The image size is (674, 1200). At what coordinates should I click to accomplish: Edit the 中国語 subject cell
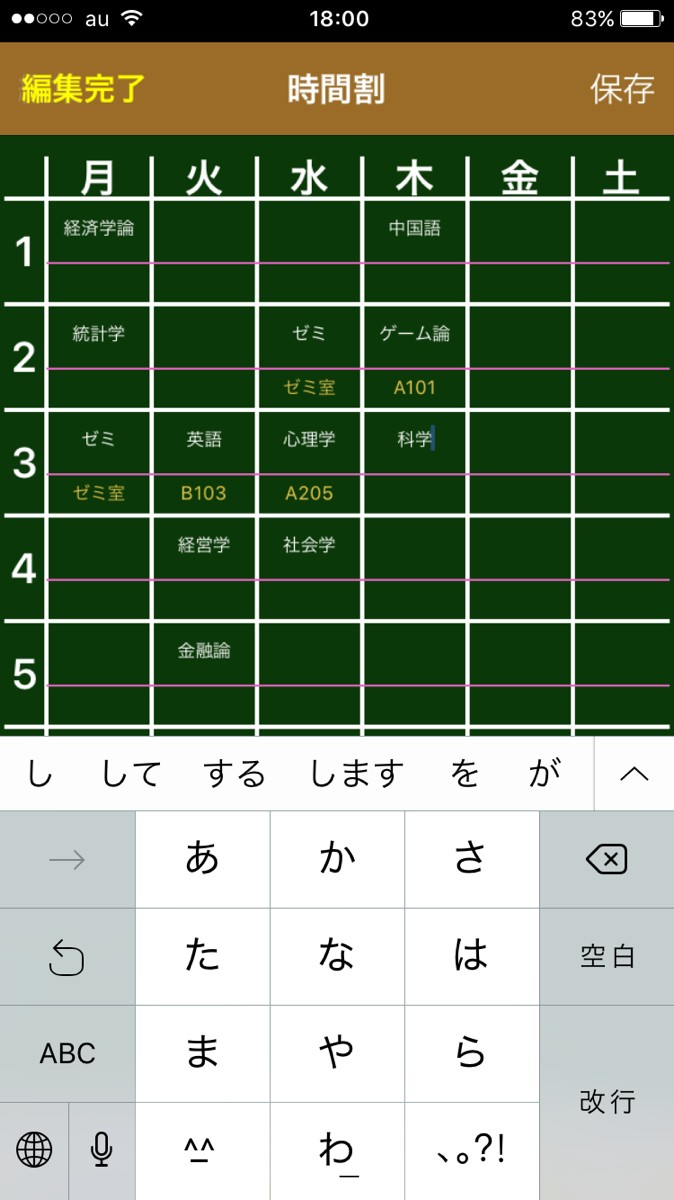(414, 228)
